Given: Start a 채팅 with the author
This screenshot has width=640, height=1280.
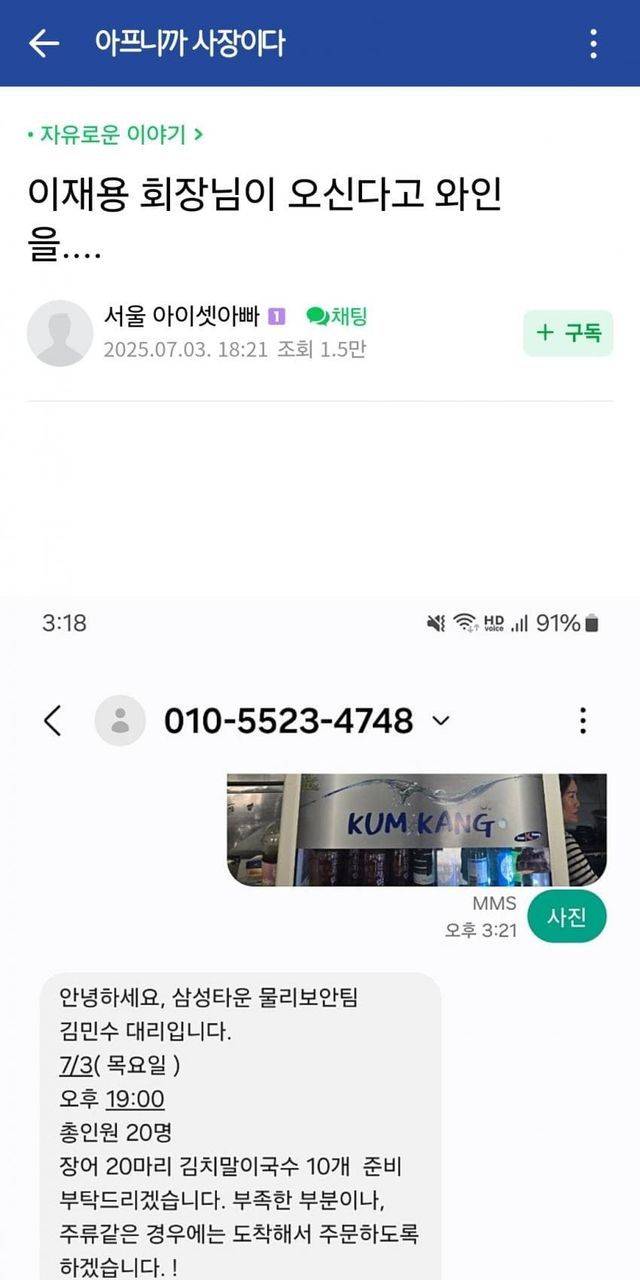Looking at the screenshot, I should 338,317.
